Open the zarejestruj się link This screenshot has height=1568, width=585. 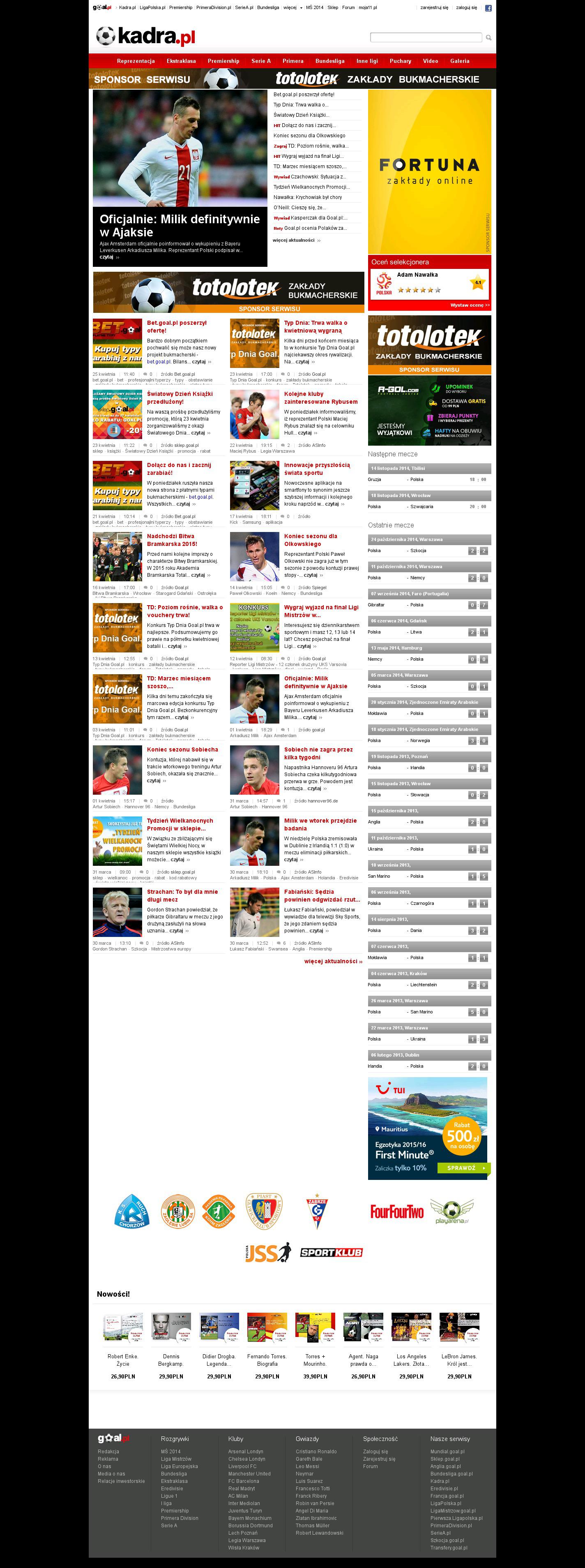click(x=434, y=8)
